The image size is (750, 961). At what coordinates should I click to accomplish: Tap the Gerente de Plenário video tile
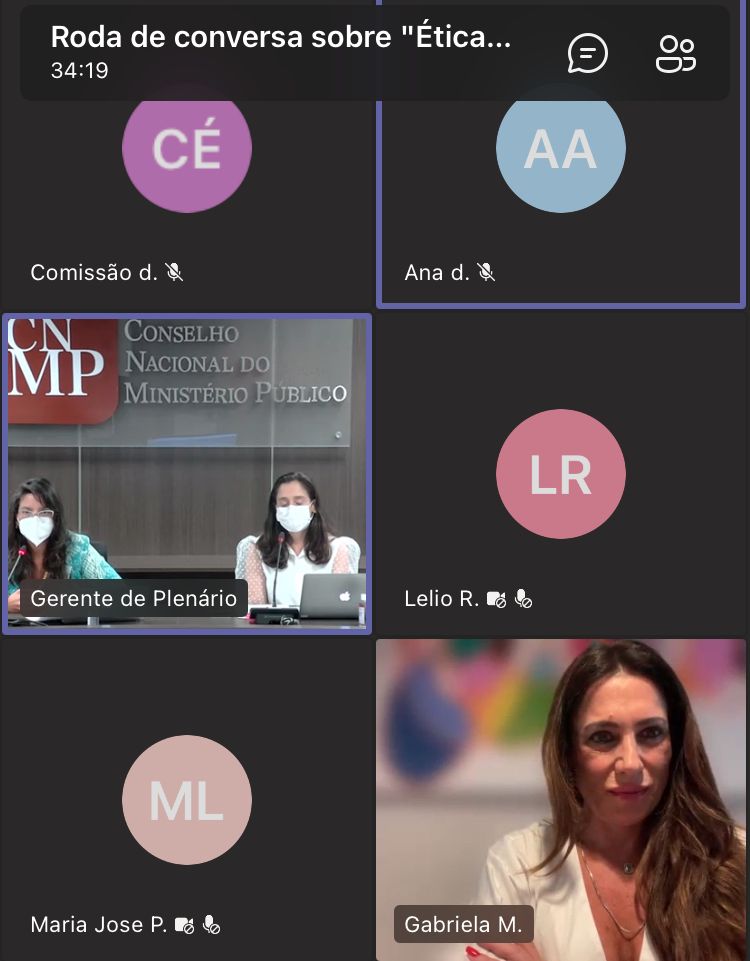tap(187, 473)
